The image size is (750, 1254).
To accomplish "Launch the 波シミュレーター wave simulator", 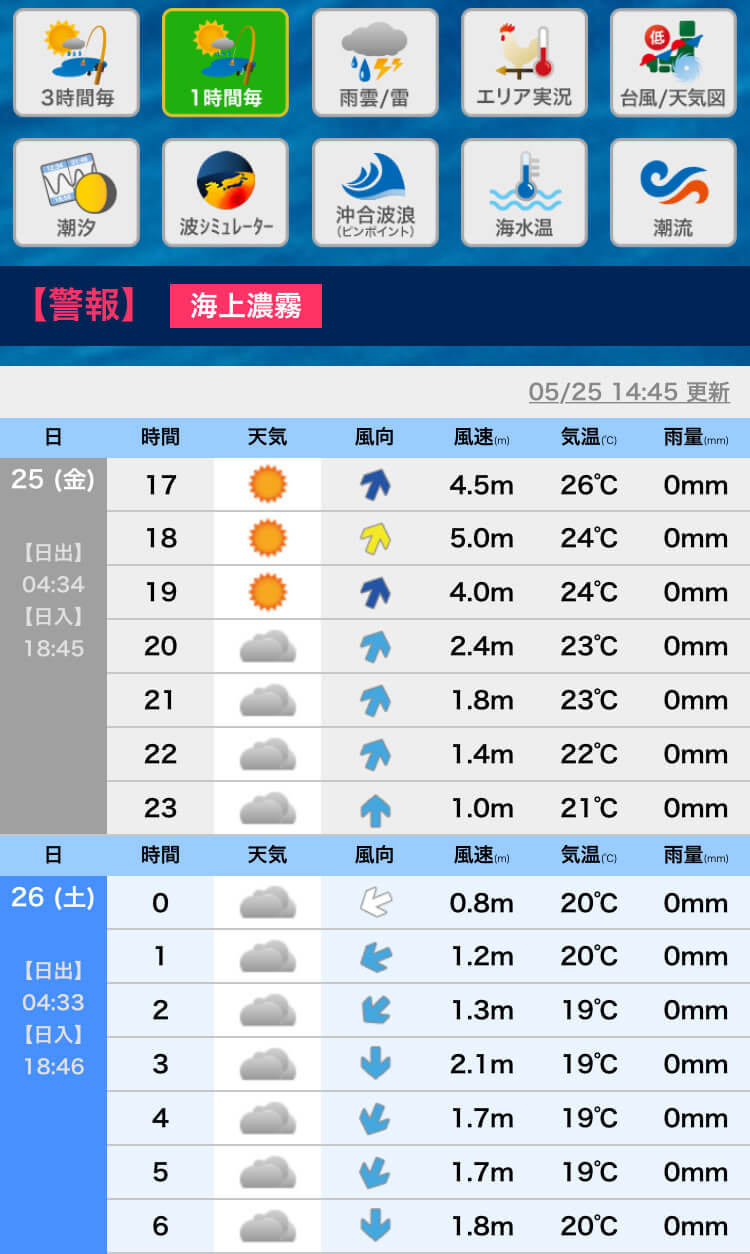I will point(225,193).
